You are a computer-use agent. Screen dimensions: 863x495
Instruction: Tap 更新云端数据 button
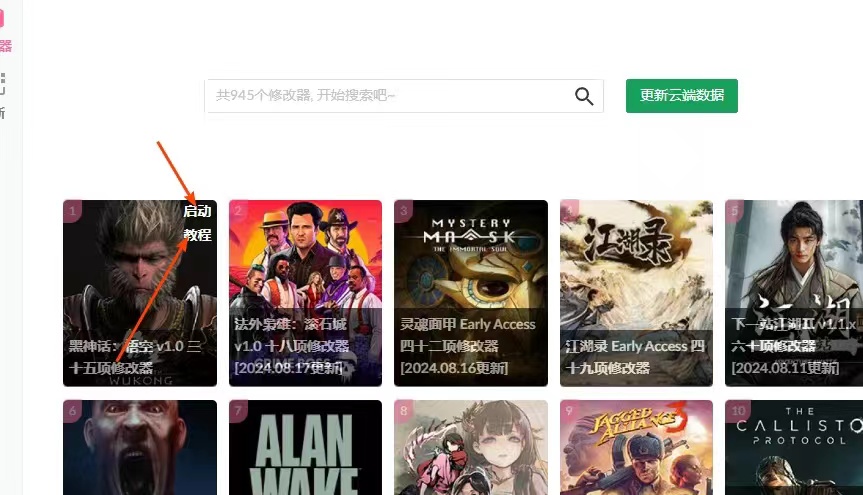681,96
